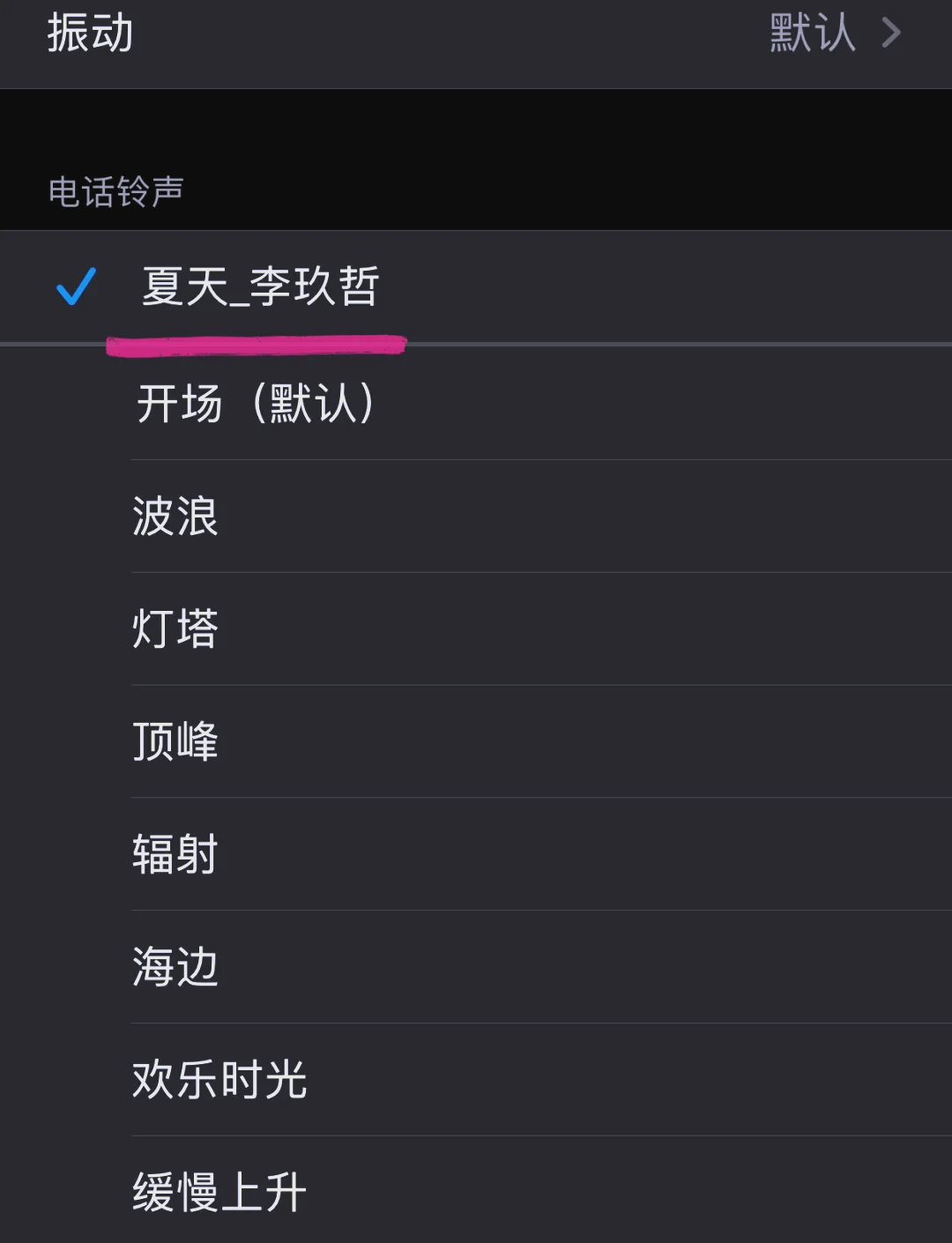Pick the 海边 ringtone
This screenshot has width=952, height=1243.
click(173, 966)
